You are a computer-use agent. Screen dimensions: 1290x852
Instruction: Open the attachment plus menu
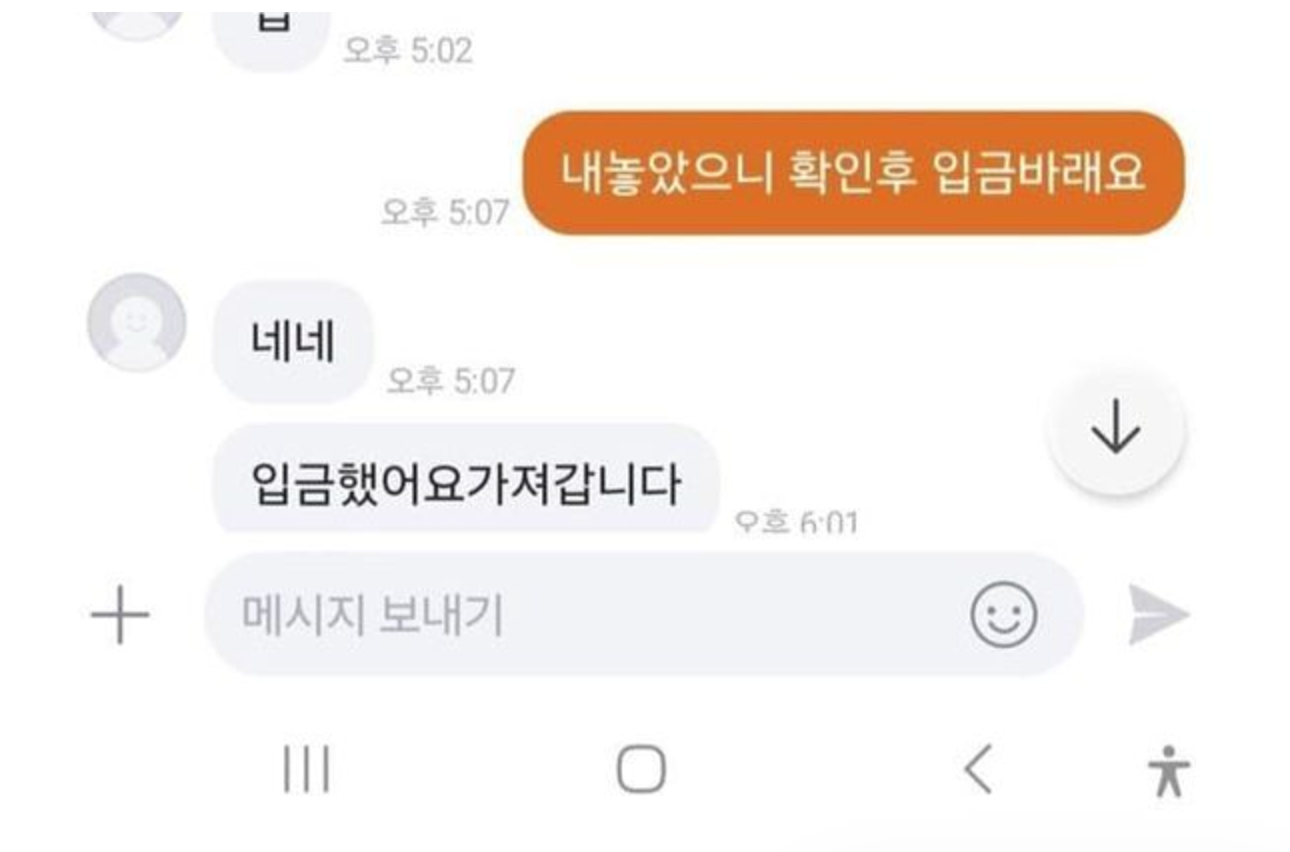point(120,615)
